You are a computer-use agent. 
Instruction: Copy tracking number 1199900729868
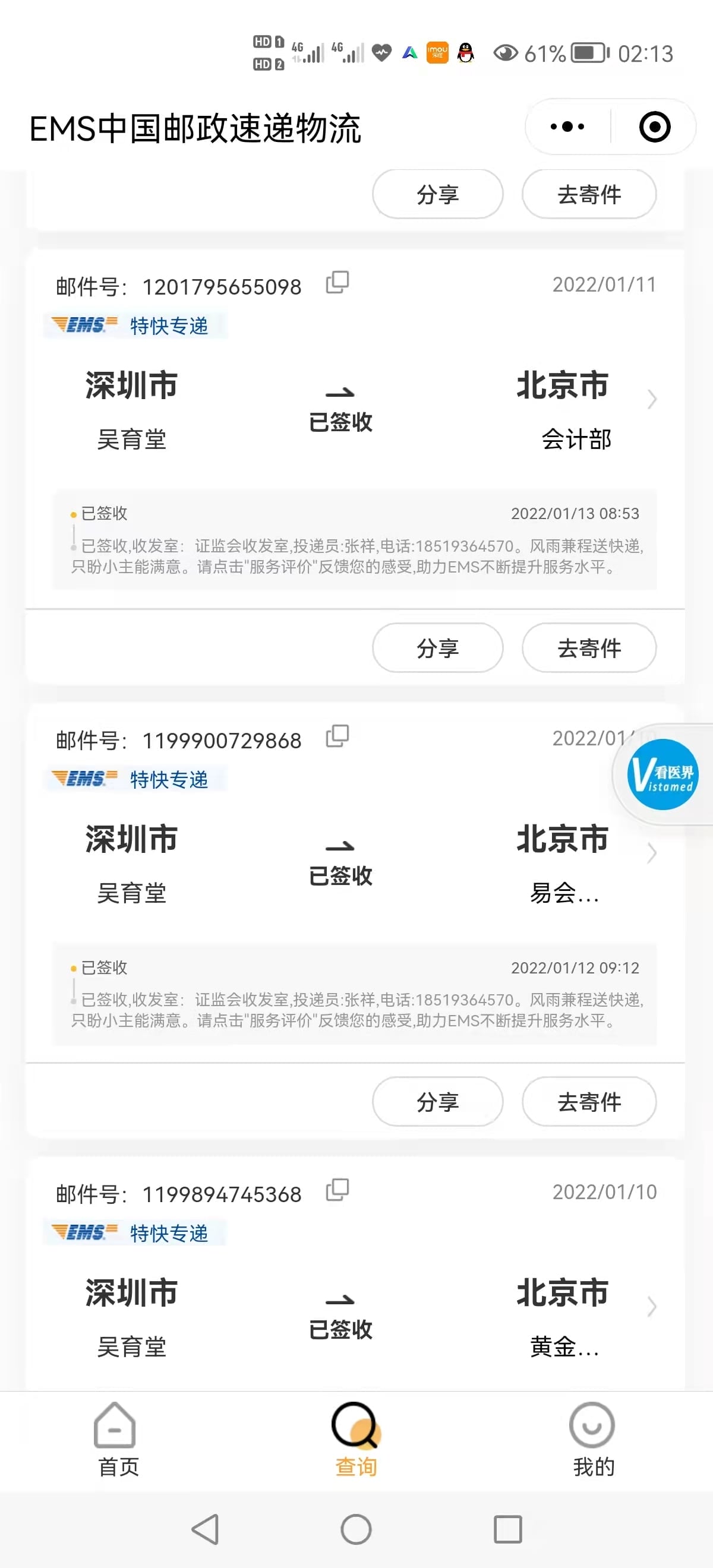pyautogui.click(x=337, y=736)
